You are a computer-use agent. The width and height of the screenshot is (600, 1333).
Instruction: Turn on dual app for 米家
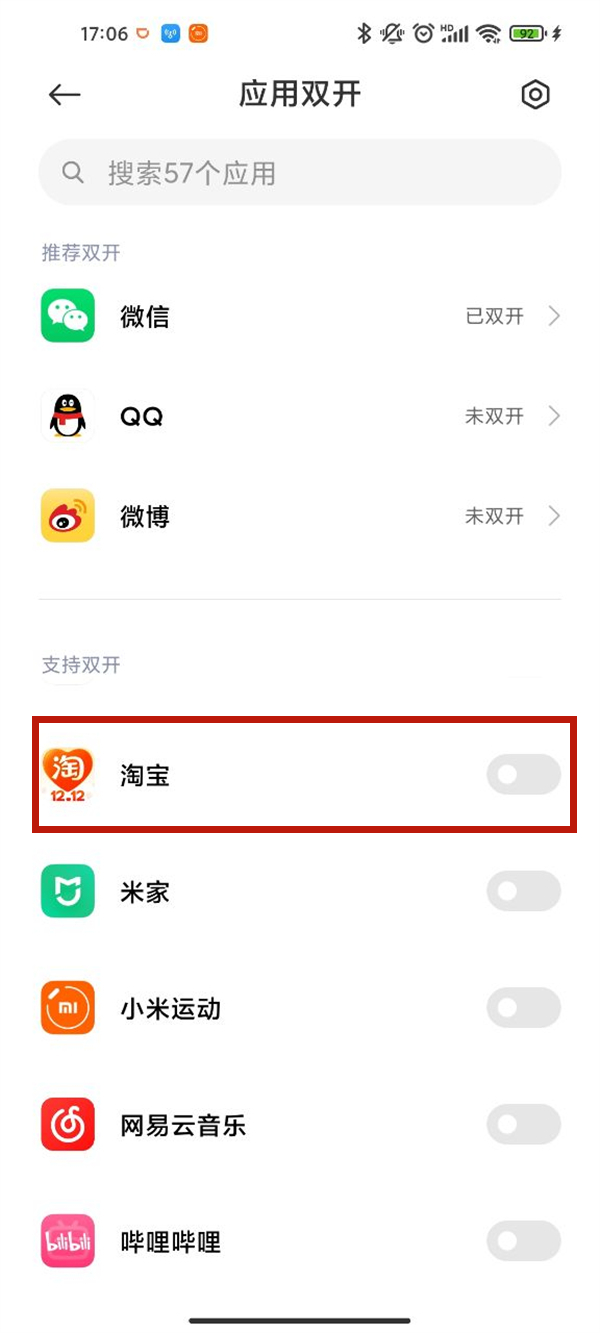523,891
